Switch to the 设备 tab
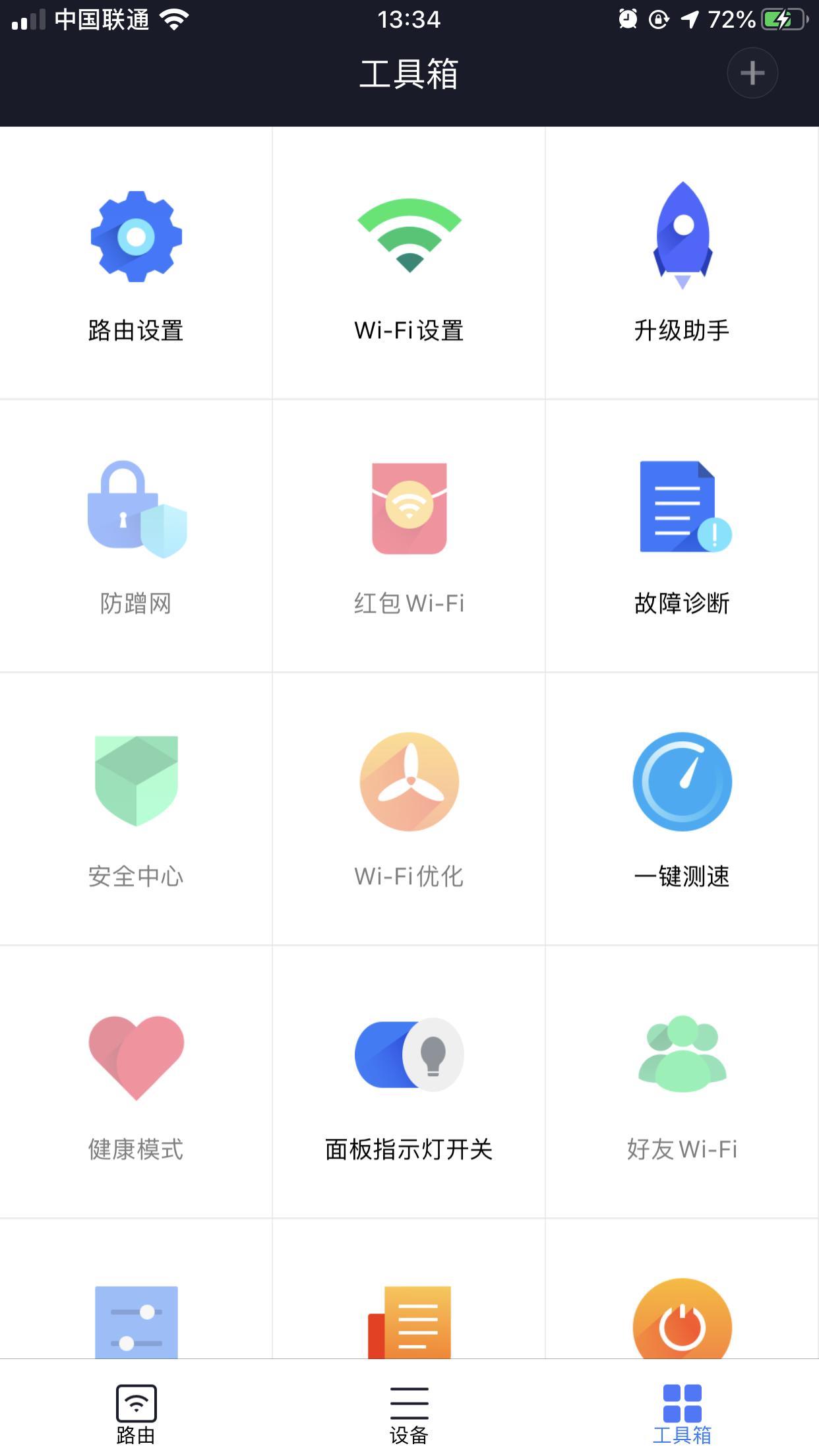 [x=409, y=1411]
